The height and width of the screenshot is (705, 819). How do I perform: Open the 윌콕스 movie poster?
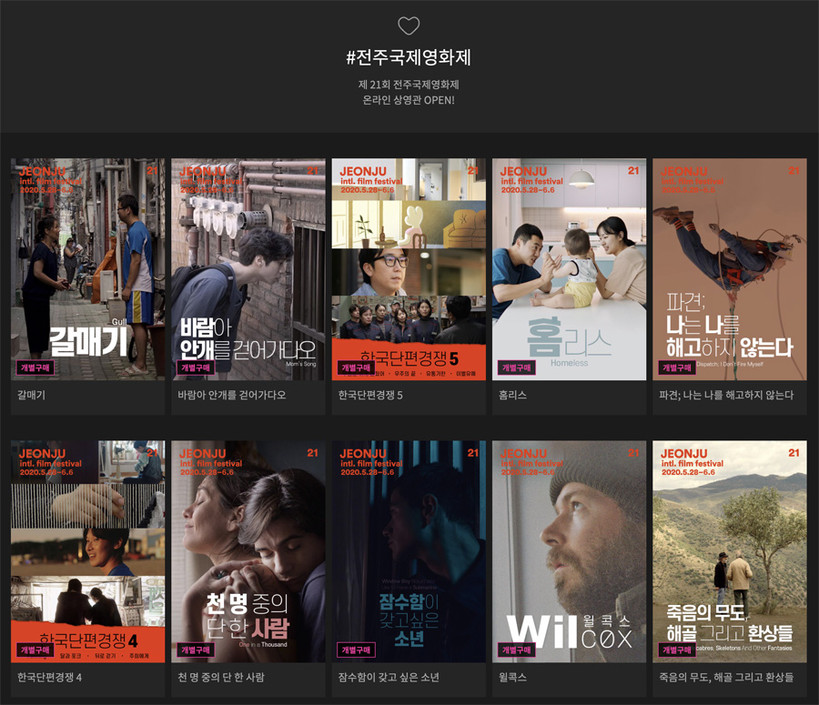click(x=569, y=550)
